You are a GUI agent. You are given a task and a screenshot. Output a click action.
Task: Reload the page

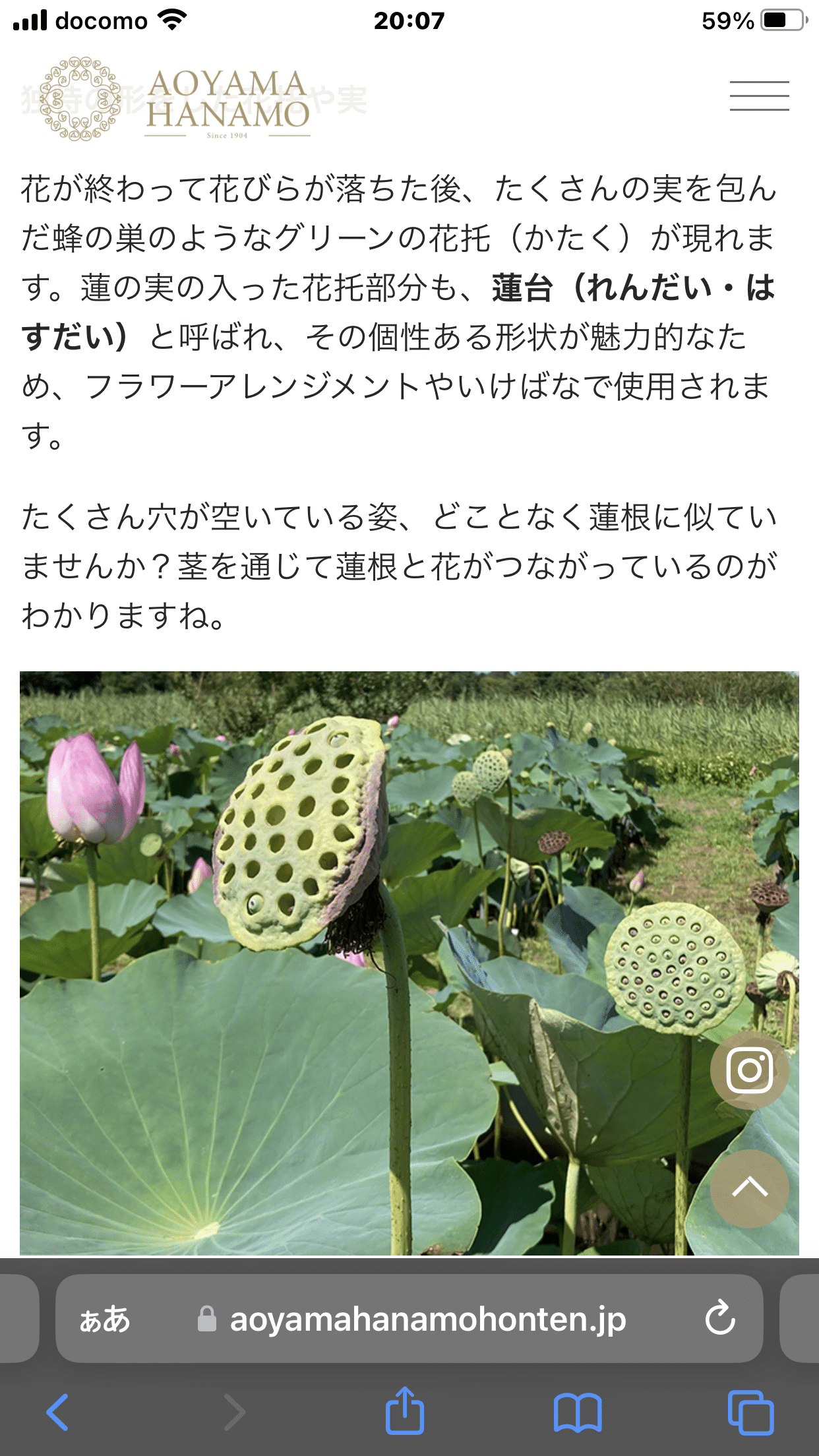(719, 1319)
